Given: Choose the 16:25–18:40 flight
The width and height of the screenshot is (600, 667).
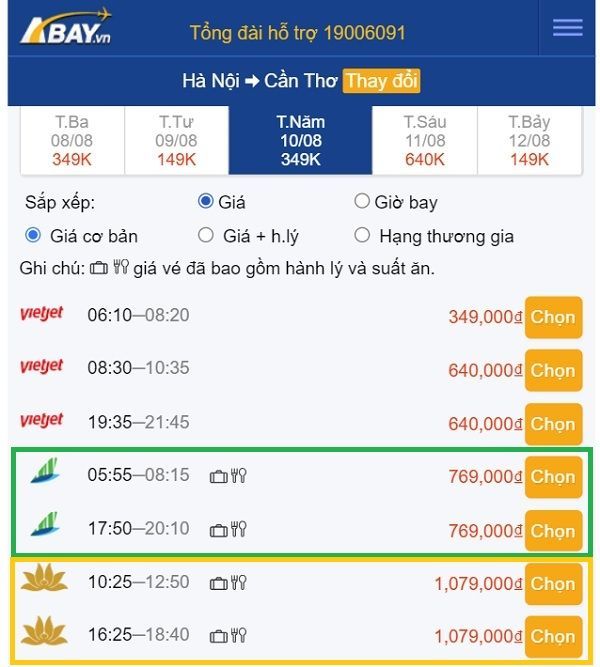Looking at the screenshot, I should (x=553, y=636).
